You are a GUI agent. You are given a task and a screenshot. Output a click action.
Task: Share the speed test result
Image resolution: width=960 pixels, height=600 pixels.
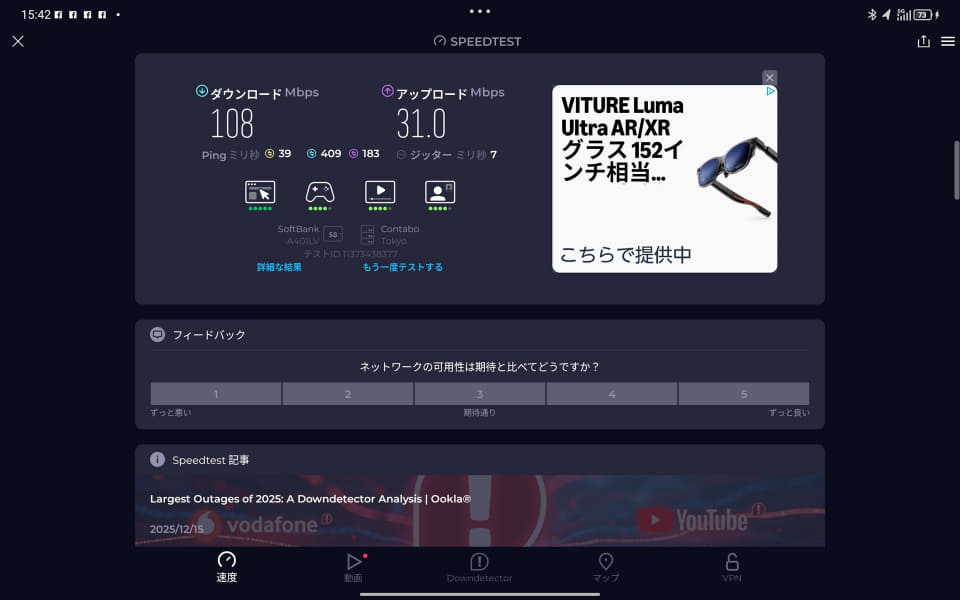pos(923,41)
